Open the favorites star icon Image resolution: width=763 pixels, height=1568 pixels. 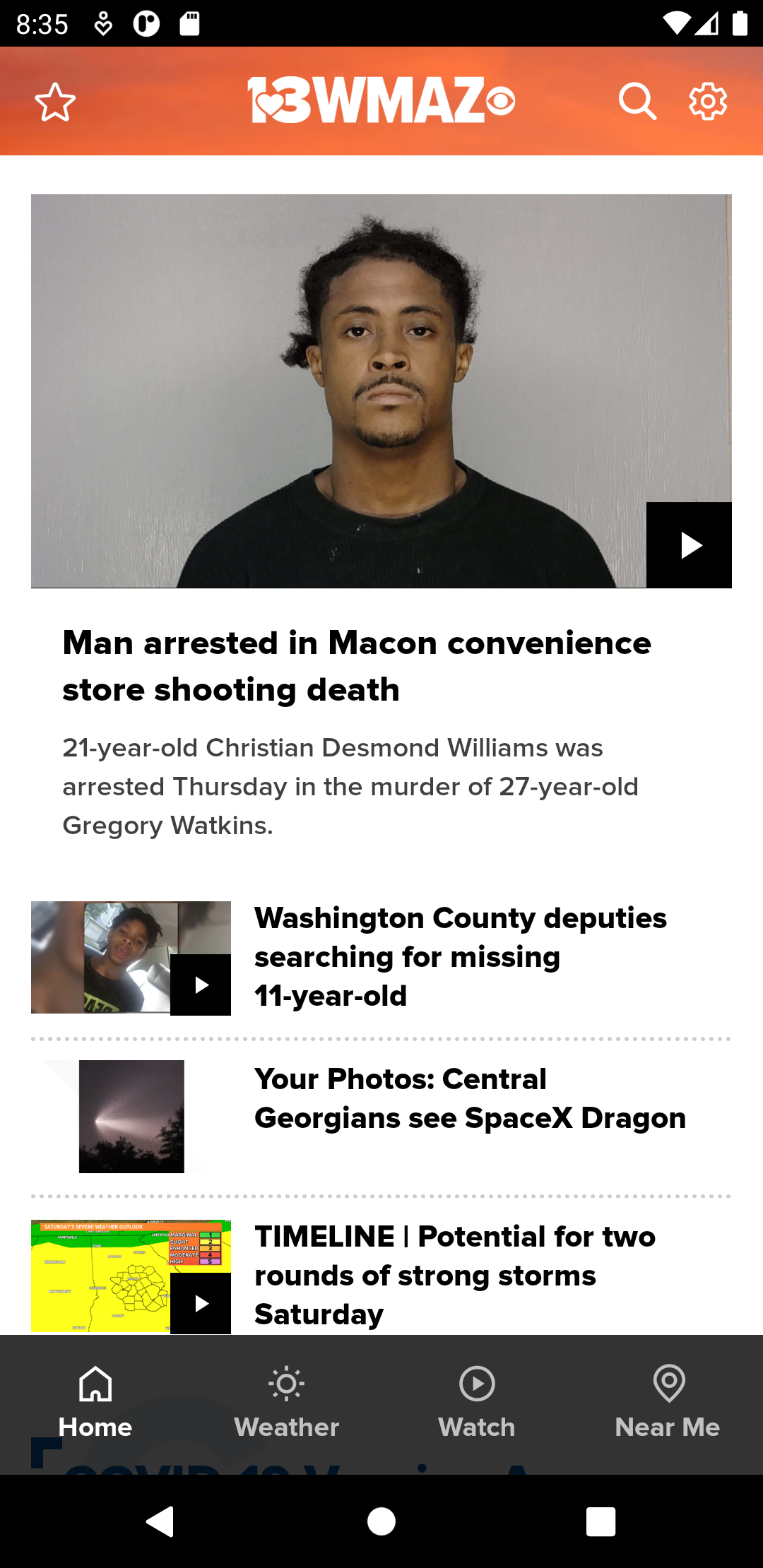pos(55,102)
